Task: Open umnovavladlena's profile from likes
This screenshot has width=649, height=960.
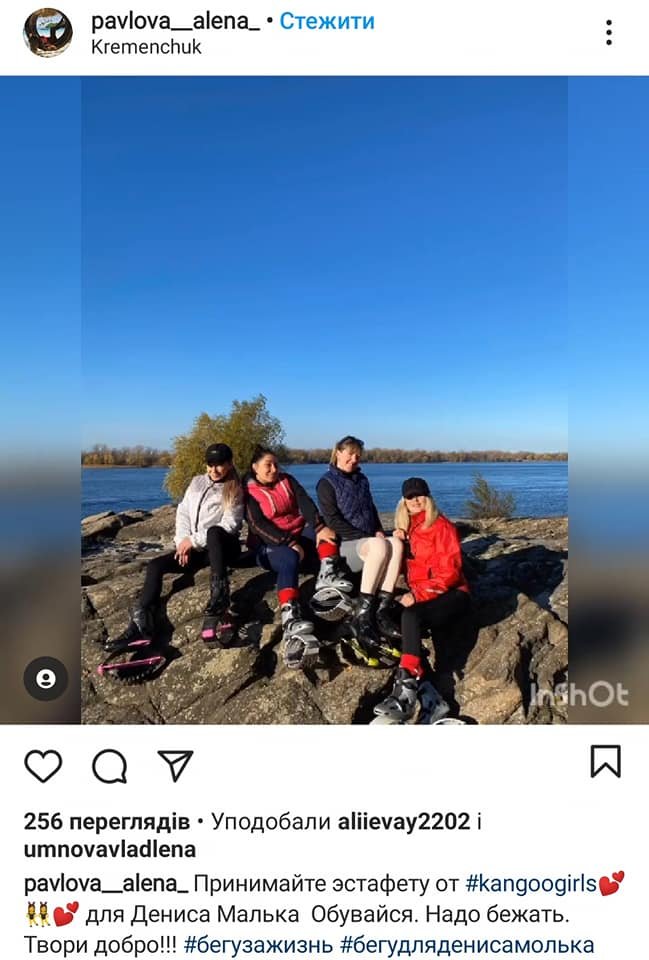Action: [x=110, y=850]
